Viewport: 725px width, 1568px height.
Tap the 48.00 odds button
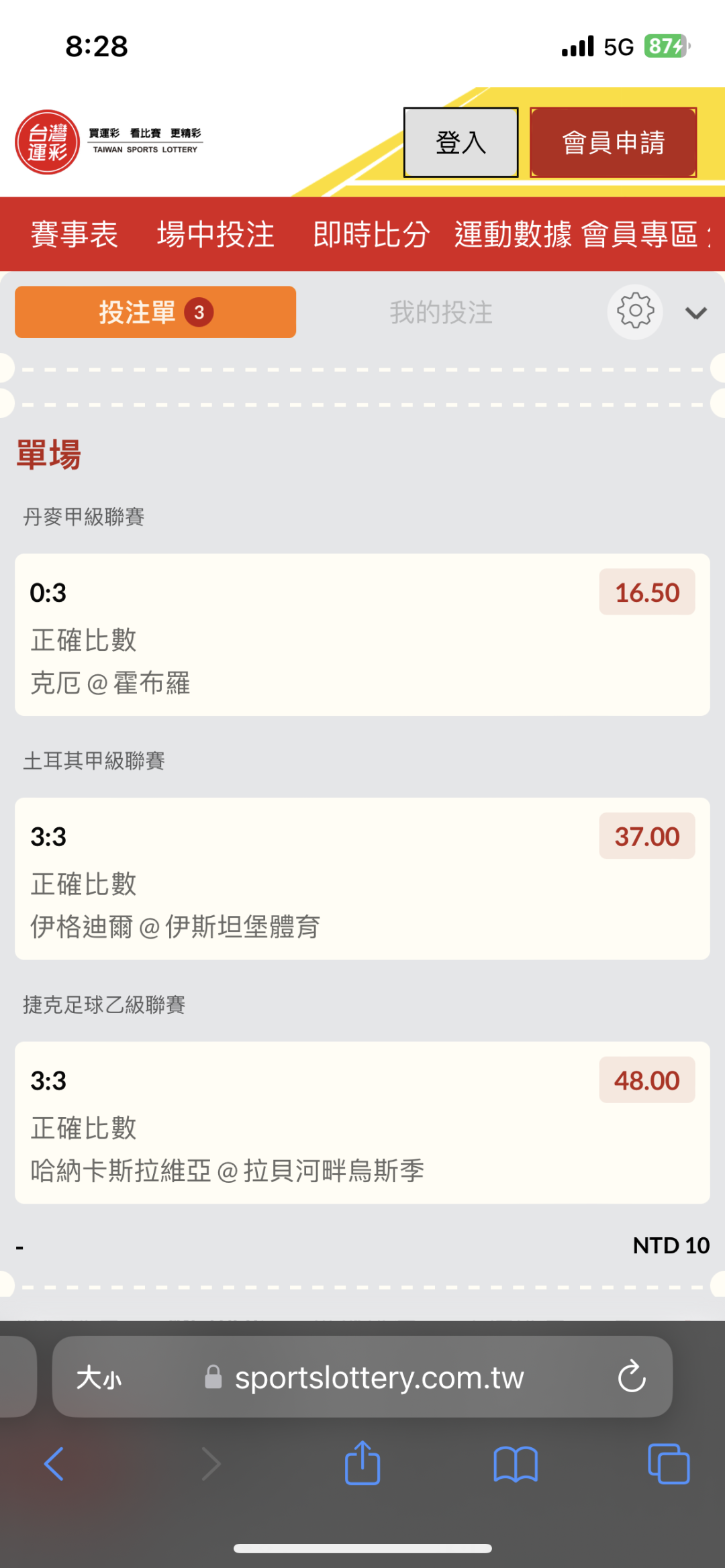(x=646, y=1081)
